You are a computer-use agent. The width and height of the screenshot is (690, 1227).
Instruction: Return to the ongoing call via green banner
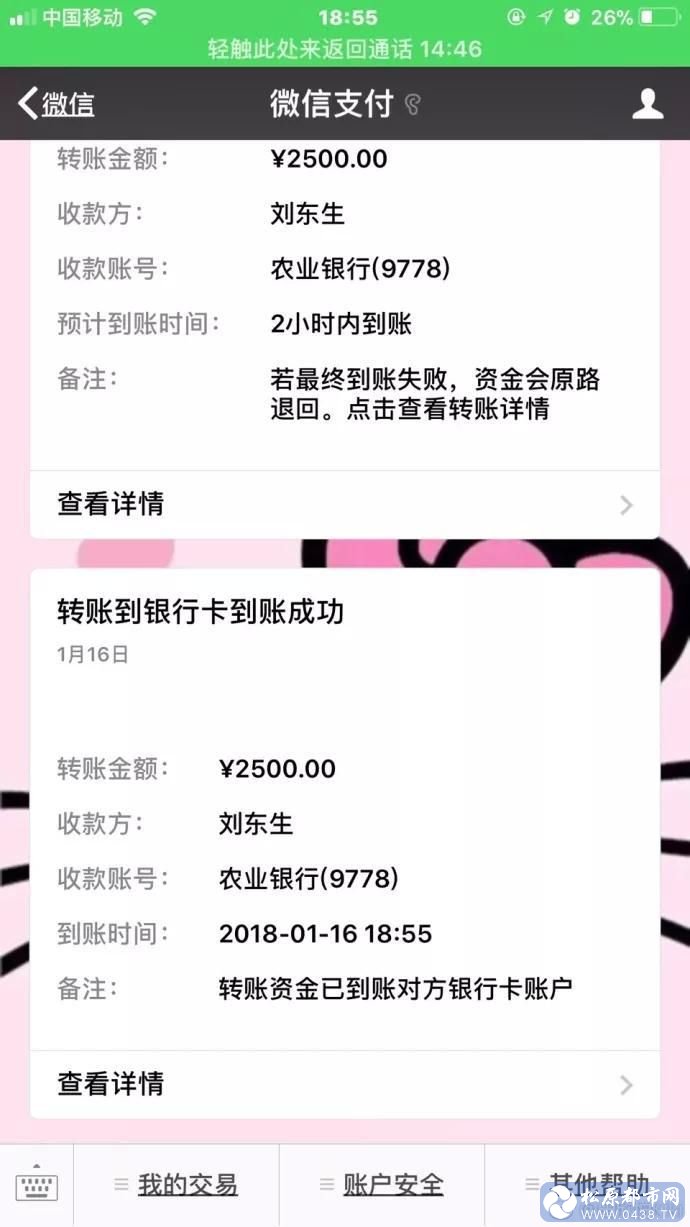345,48
